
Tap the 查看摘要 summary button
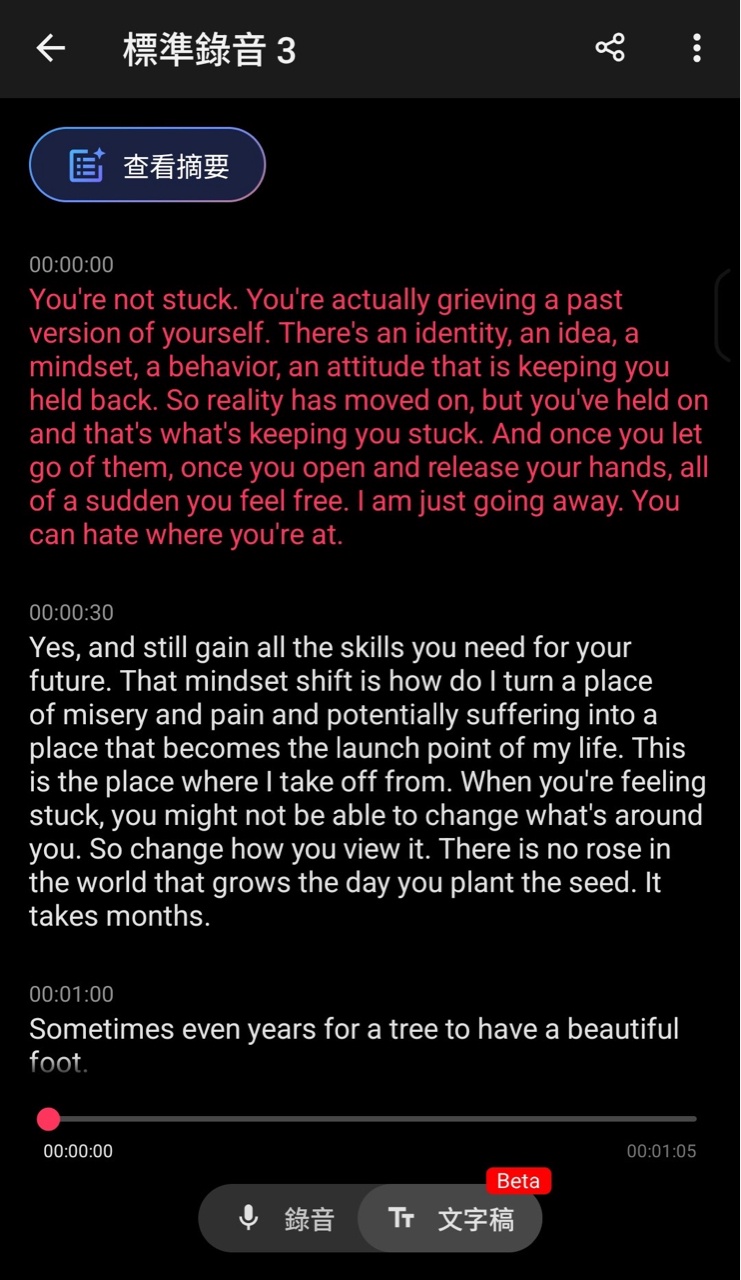tap(147, 165)
